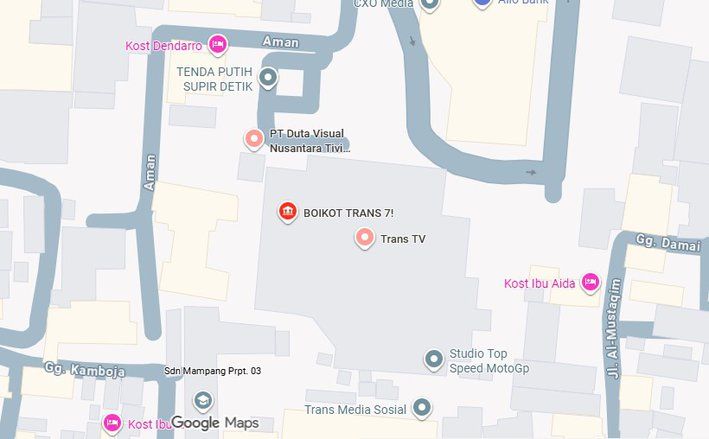The height and width of the screenshot is (439, 709).
Task: Open the Kost Ibu Aida lodging marker
Action: 590,283
